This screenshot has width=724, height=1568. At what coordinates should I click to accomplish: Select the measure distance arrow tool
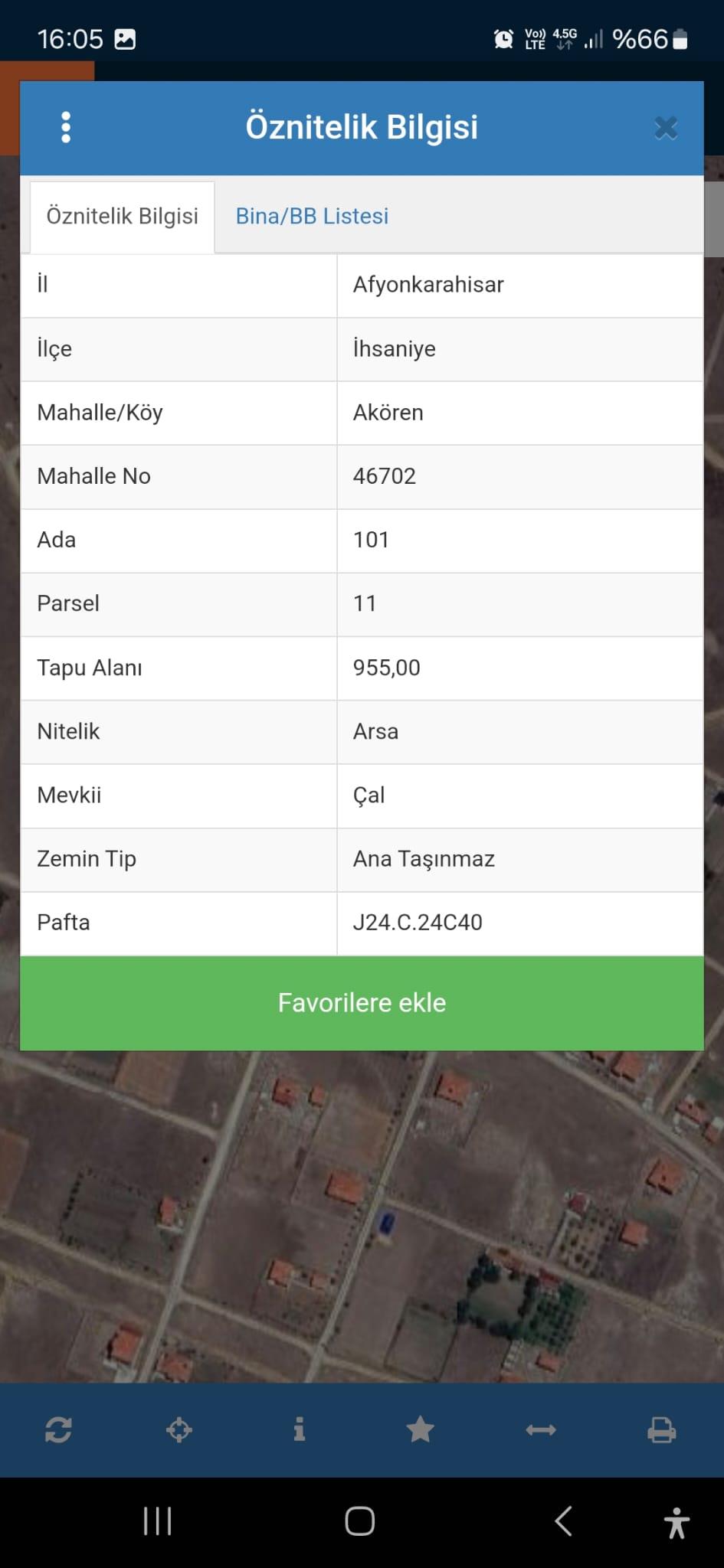[541, 1429]
